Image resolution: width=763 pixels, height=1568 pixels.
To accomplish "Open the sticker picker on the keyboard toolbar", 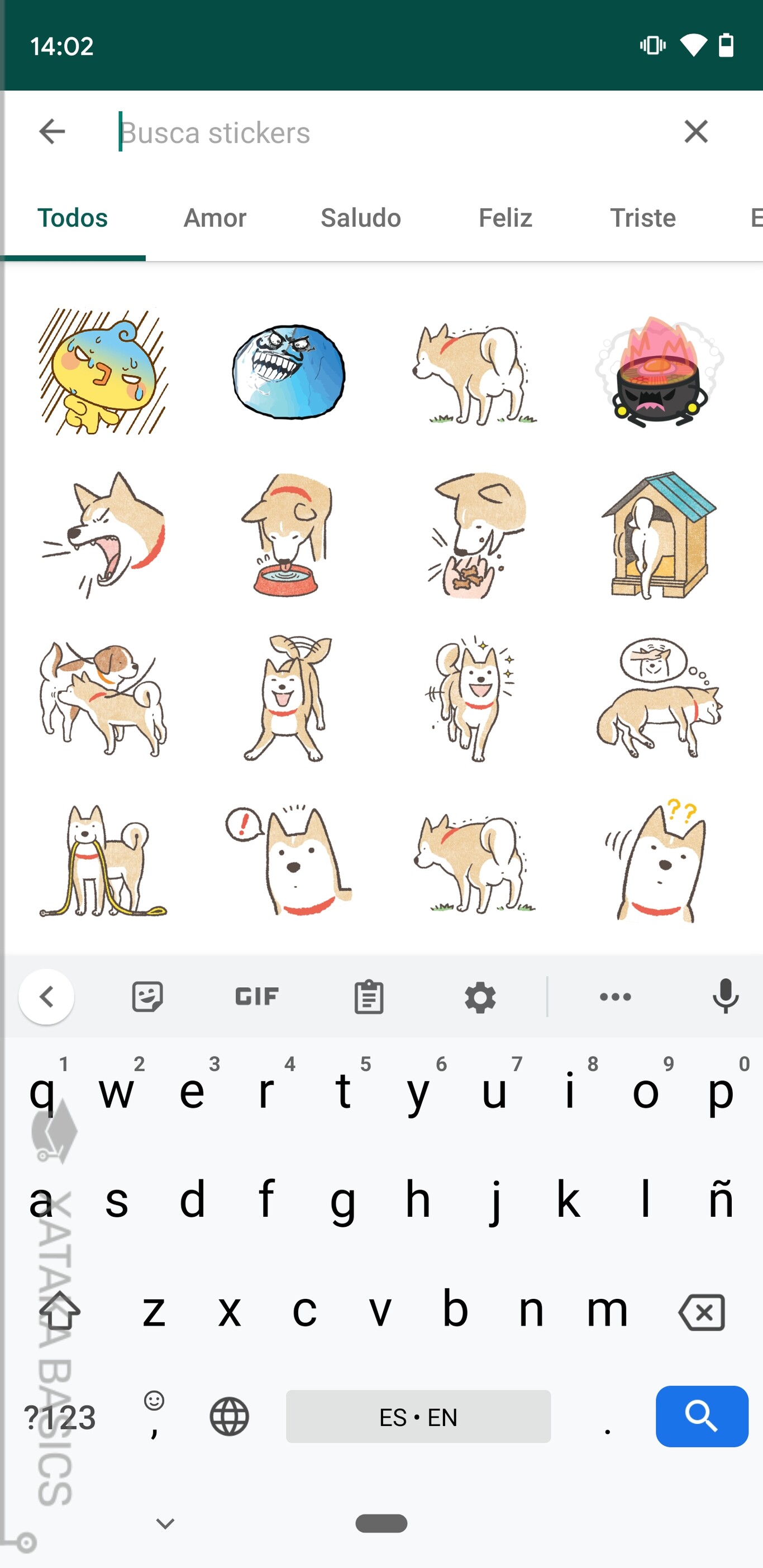I will [x=146, y=996].
